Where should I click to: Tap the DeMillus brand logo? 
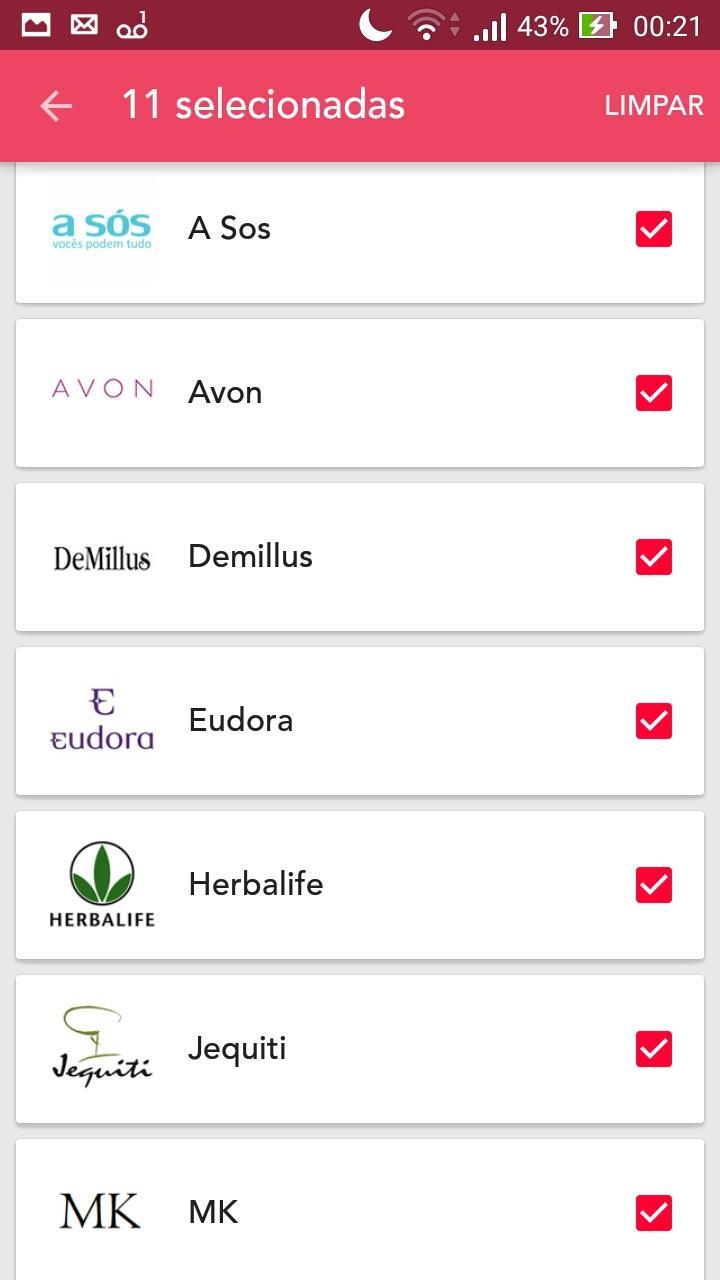coord(101,556)
